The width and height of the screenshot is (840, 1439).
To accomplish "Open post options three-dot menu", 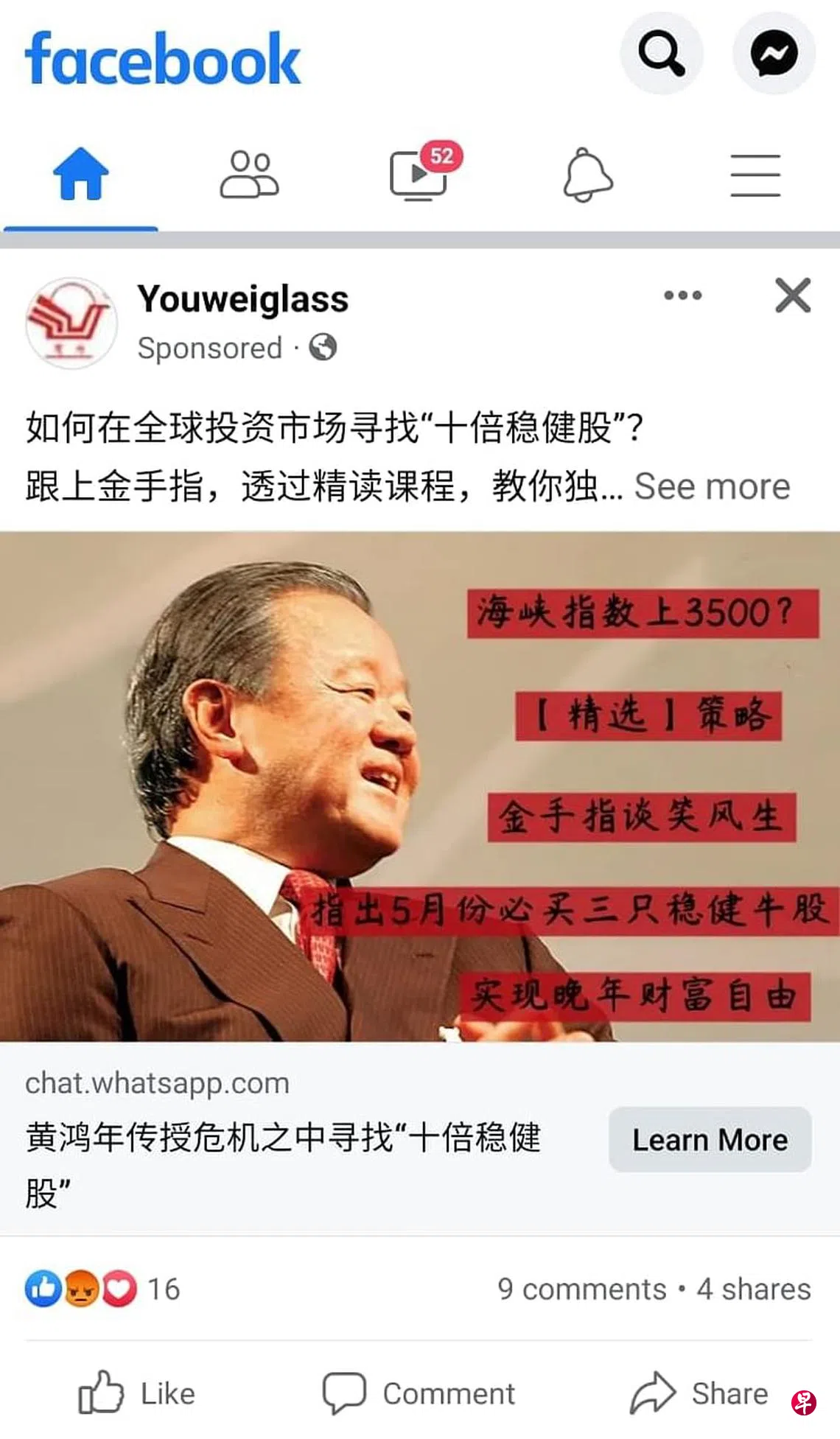I will 682,295.
